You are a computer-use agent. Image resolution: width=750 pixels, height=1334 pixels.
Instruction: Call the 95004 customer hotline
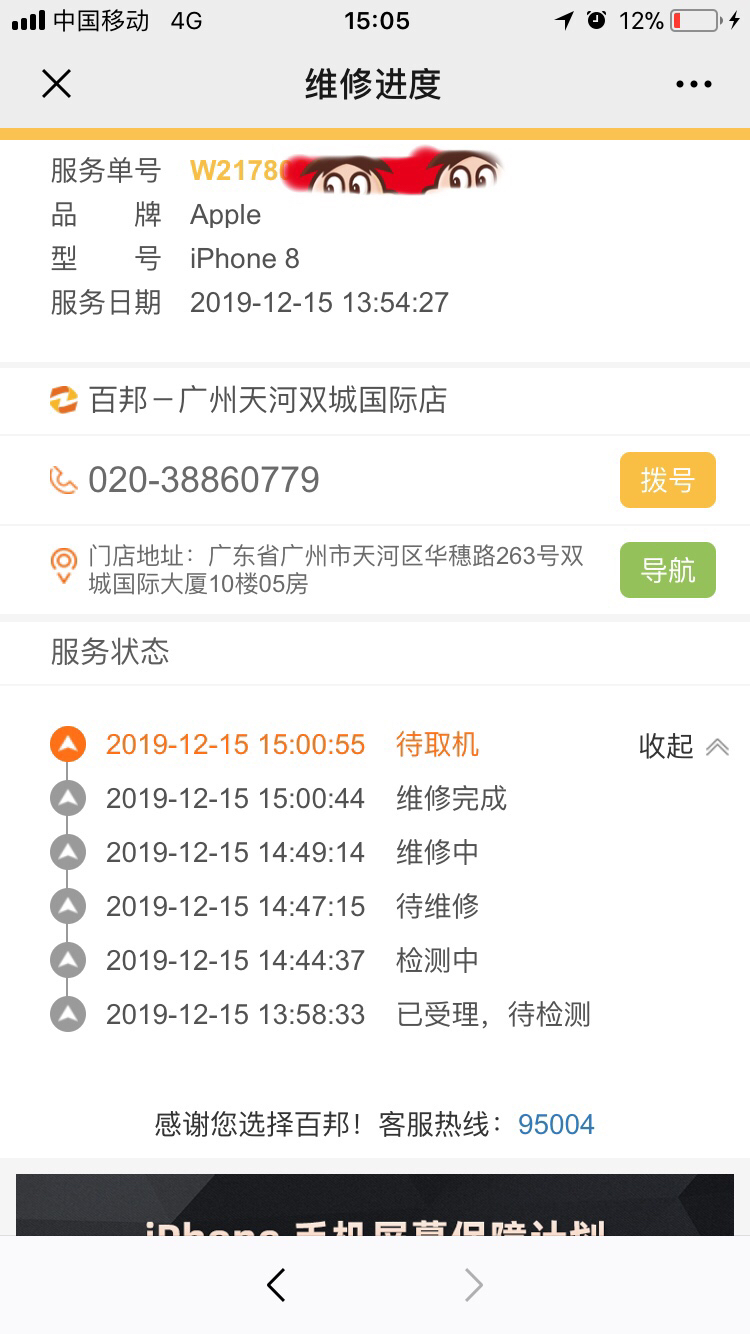pyautogui.click(x=556, y=1124)
